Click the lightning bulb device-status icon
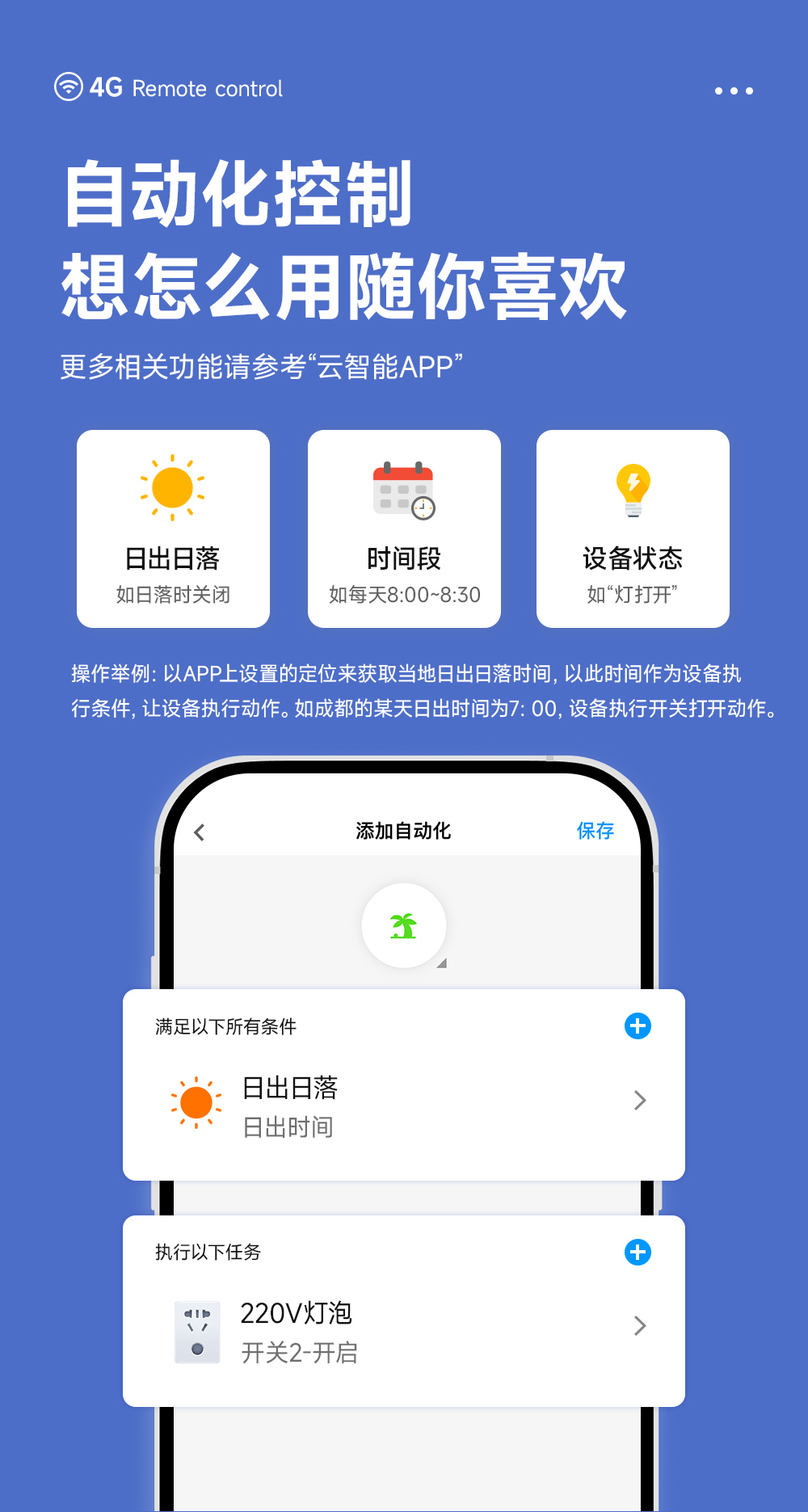 (633, 489)
